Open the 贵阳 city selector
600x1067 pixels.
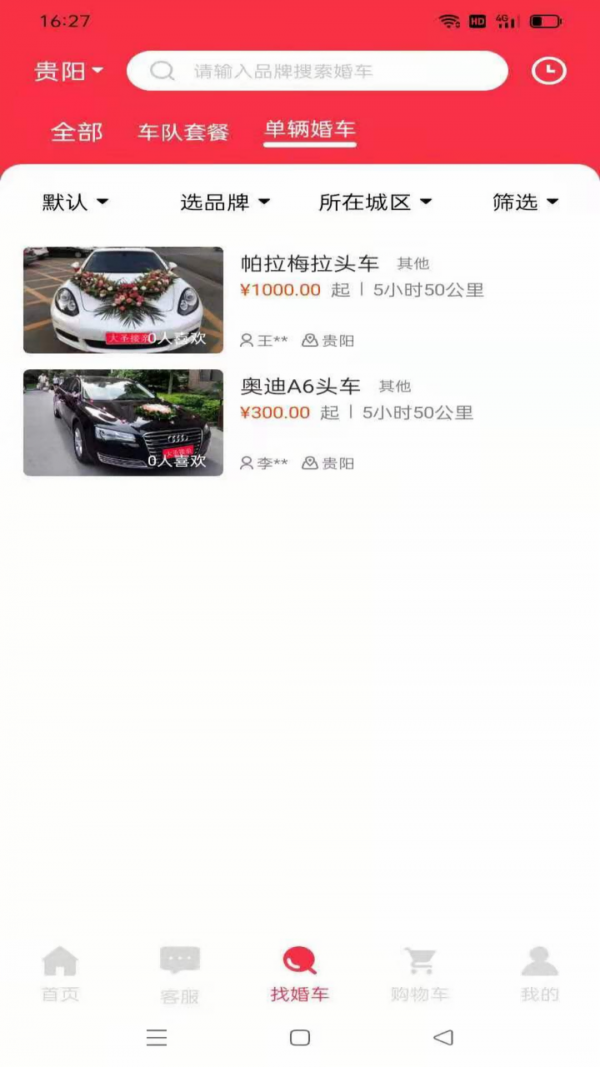(69, 71)
